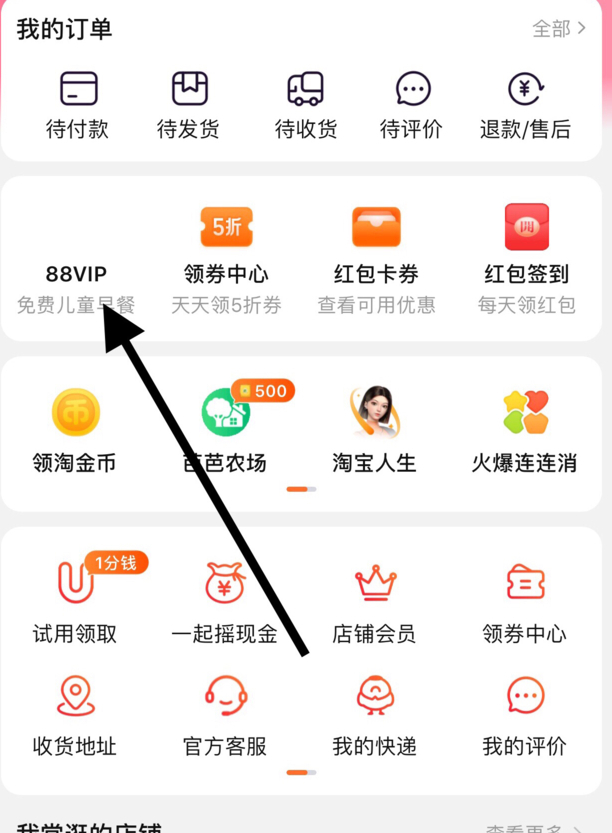Screen dimensions: 612x833
Task: Go to 退款/售后 refunds and after-sales
Action: pyautogui.click(x=525, y=105)
